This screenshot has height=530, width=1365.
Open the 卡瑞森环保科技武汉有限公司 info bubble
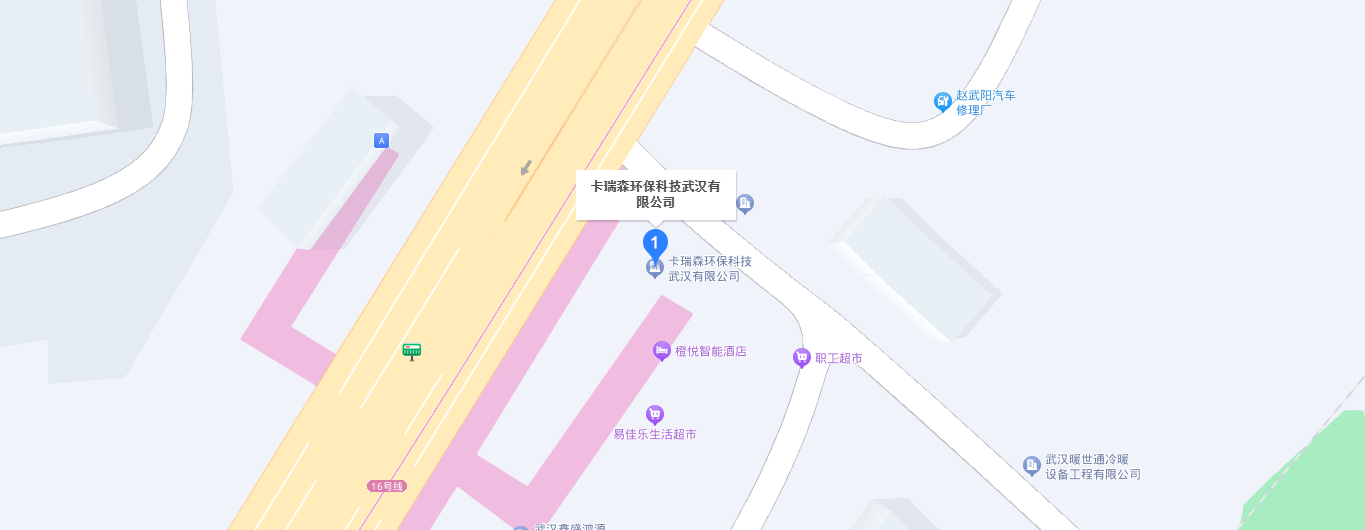(x=655, y=194)
